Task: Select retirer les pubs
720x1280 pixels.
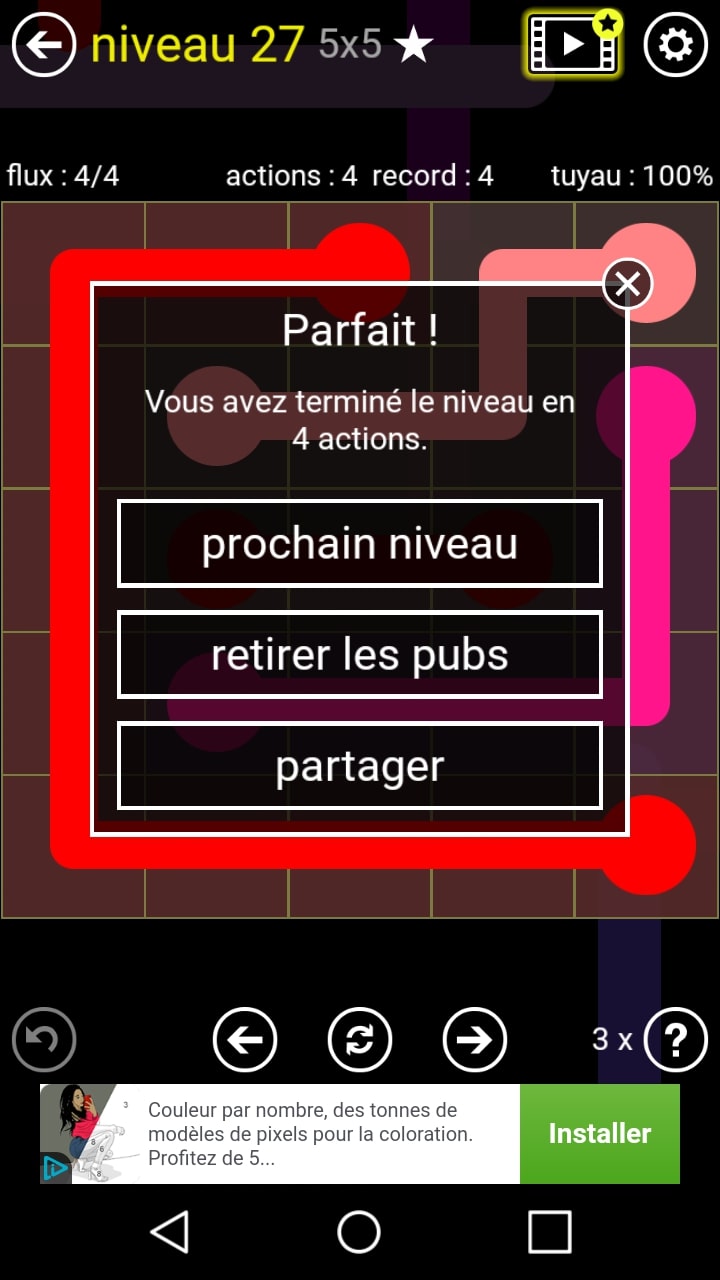Action: (x=360, y=655)
